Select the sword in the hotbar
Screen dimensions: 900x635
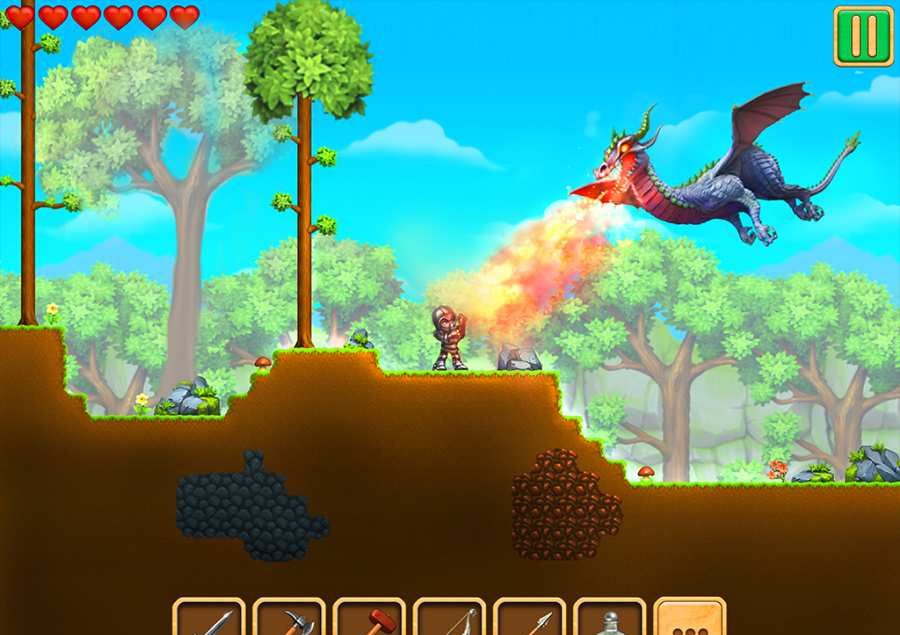click(209, 618)
